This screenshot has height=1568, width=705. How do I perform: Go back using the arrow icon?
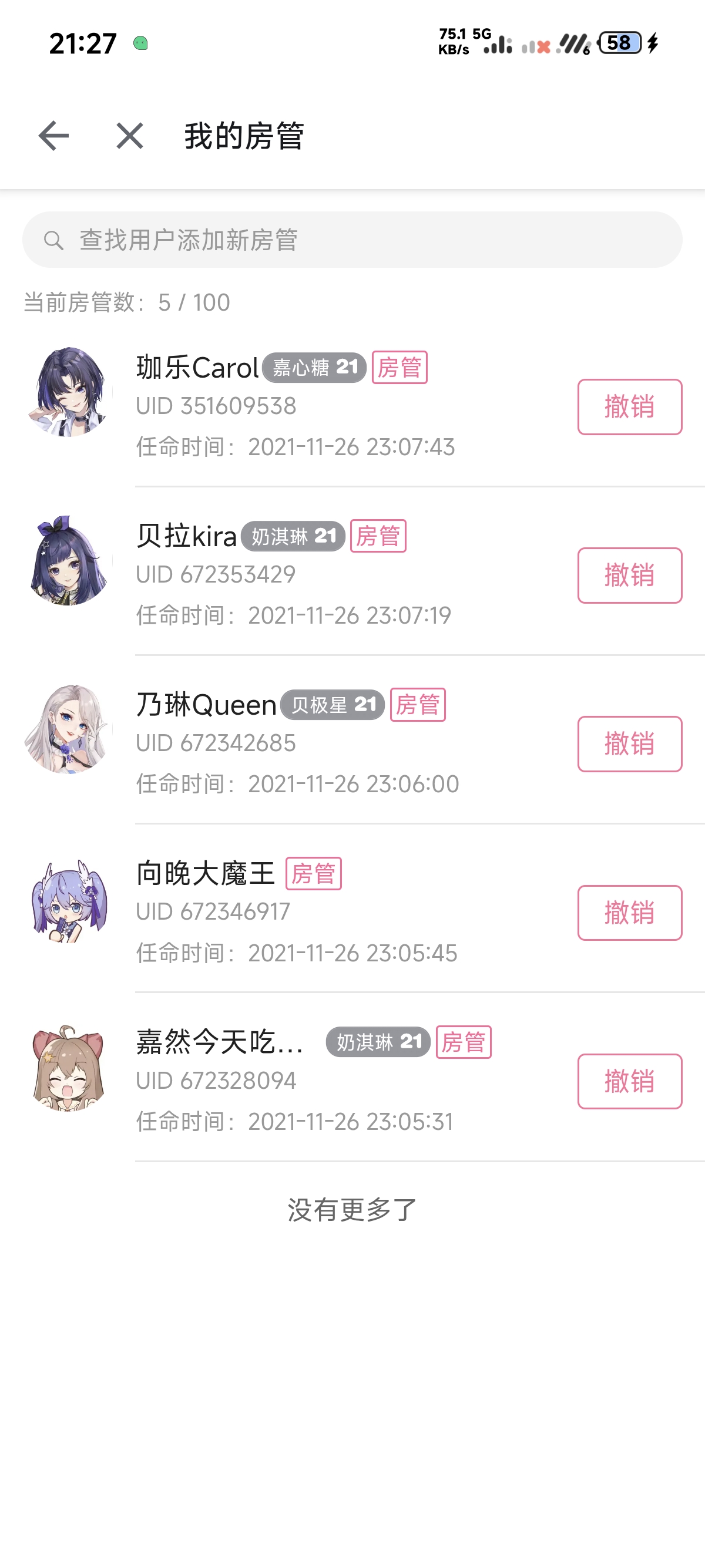(x=53, y=135)
